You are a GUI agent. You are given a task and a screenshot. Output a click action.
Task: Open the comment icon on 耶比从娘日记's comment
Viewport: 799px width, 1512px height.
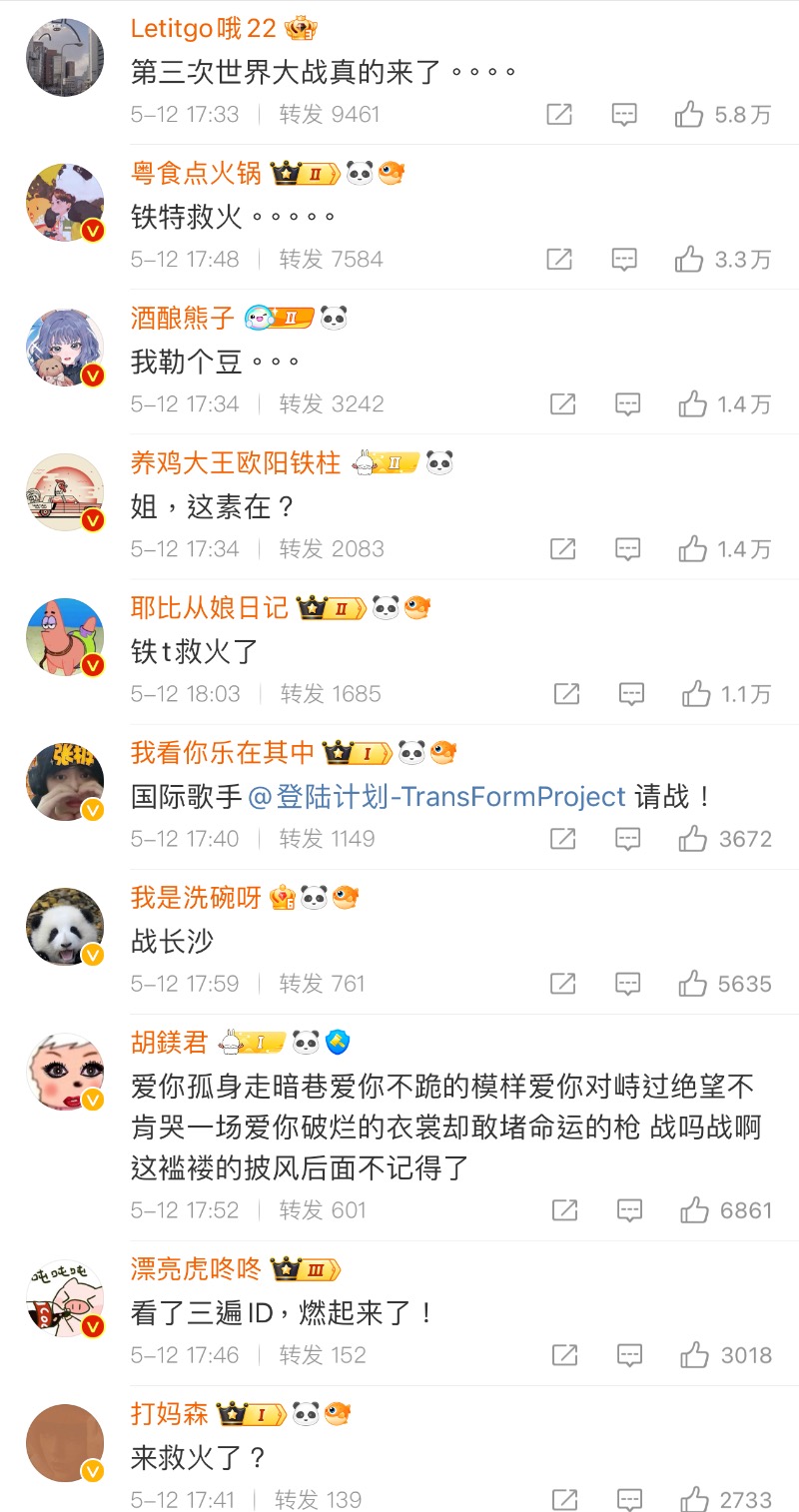click(630, 694)
